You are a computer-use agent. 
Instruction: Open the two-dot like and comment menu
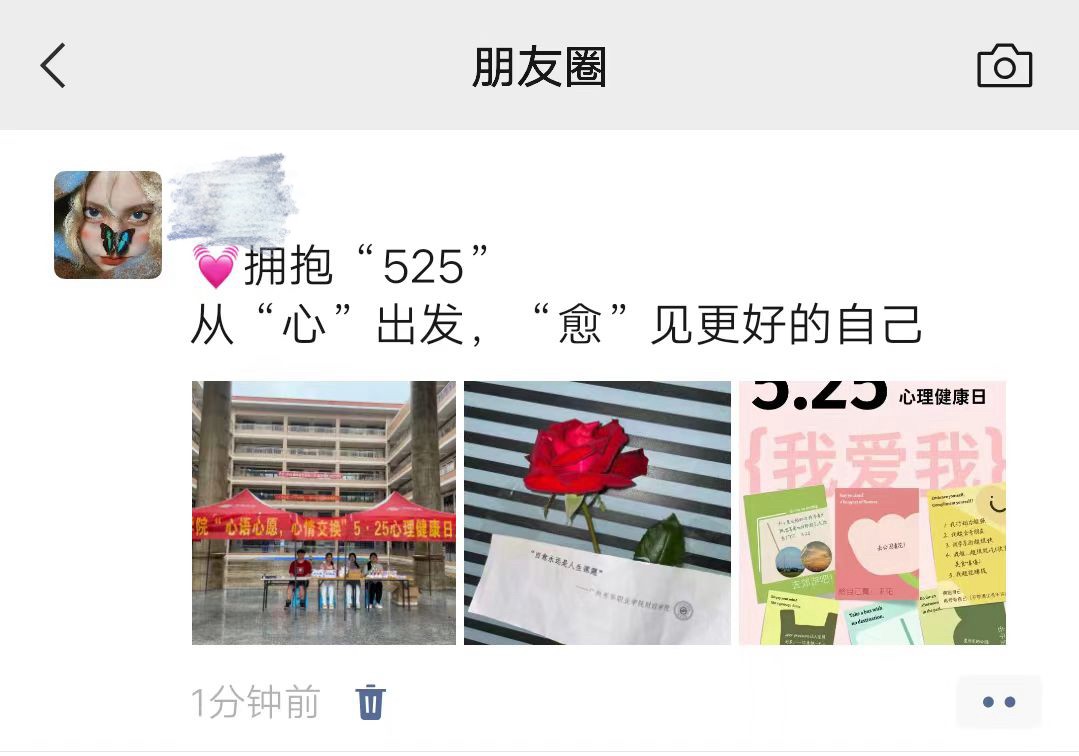(x=998, y=702)
